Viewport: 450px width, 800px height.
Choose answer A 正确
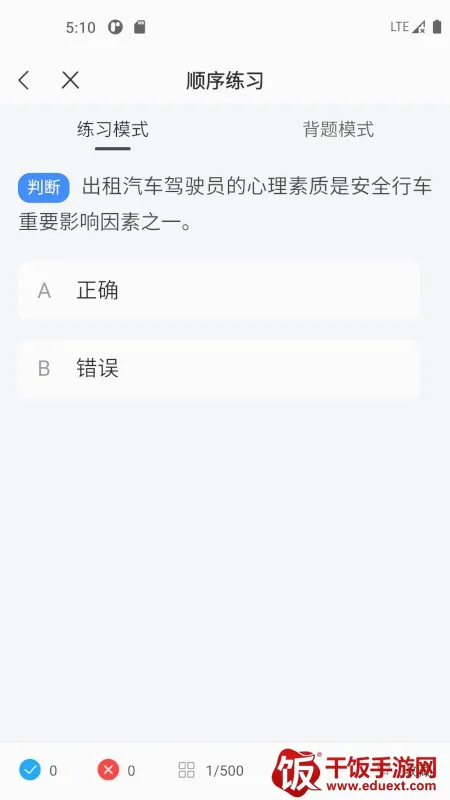[x=219, y=290]
